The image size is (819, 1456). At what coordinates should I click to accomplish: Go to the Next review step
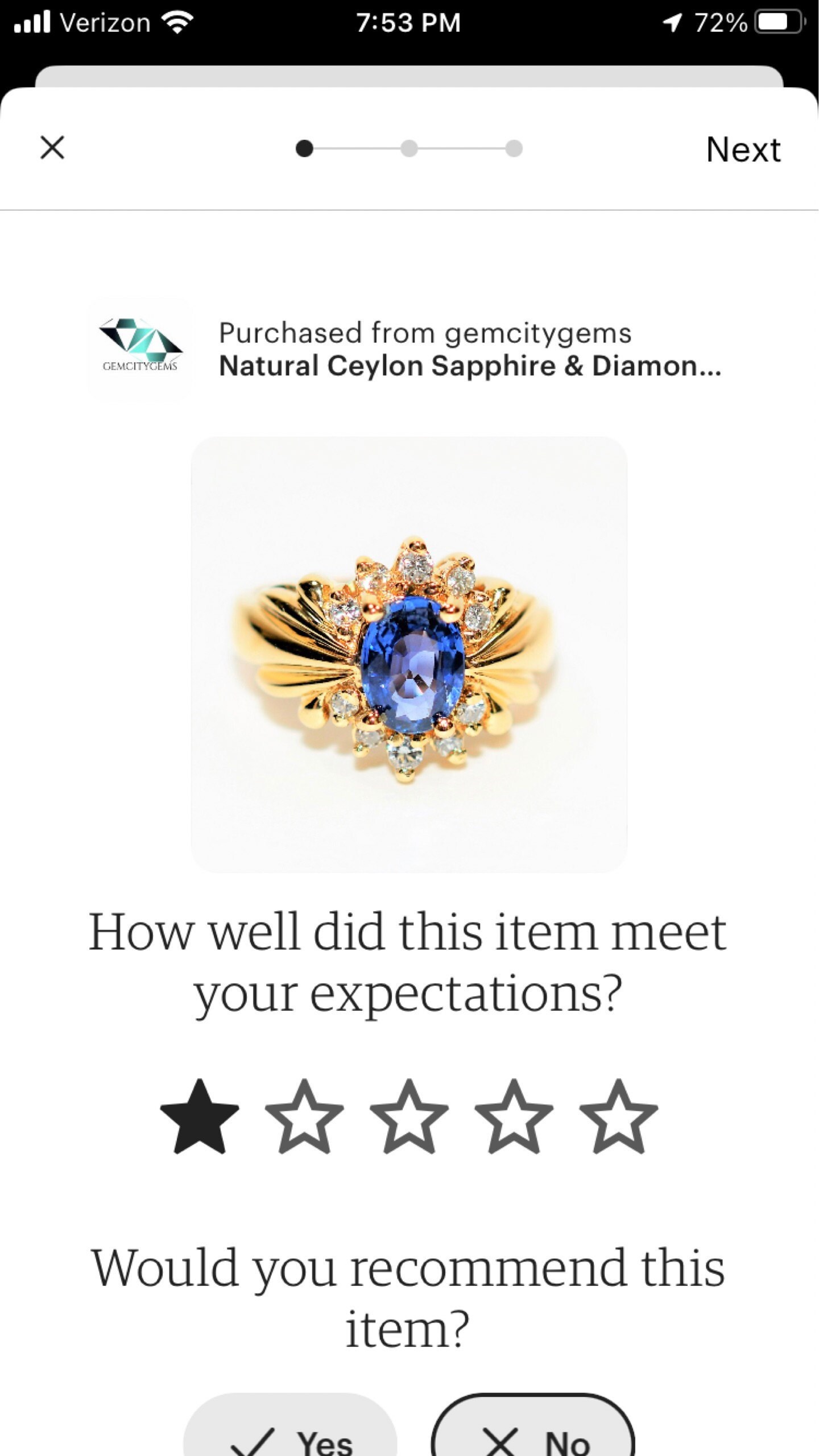(743, 150)
